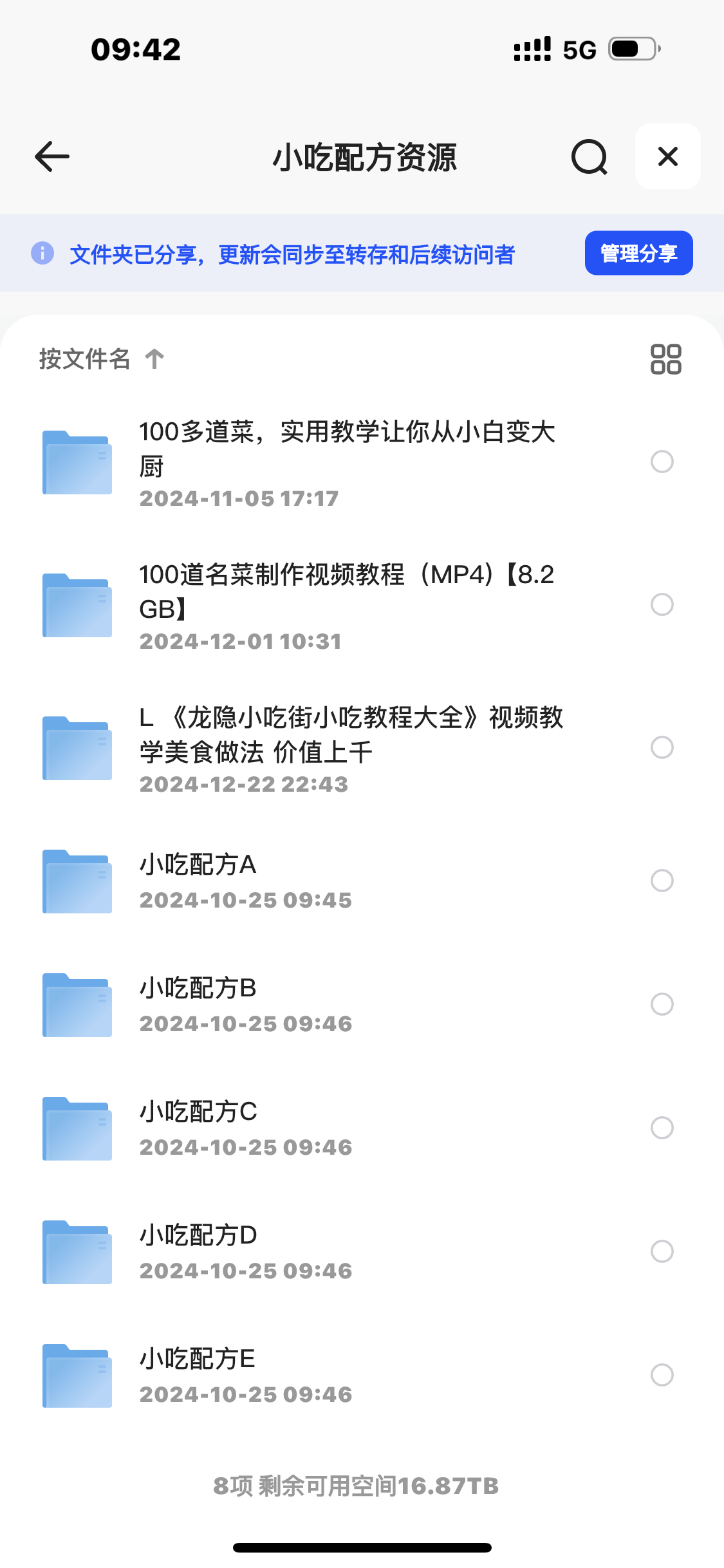The height and width of the screenshot is (1568, 724).
Task: Select checkbox for 龙隐小吃街小吃教程大全
Action: tap(662, 747)
